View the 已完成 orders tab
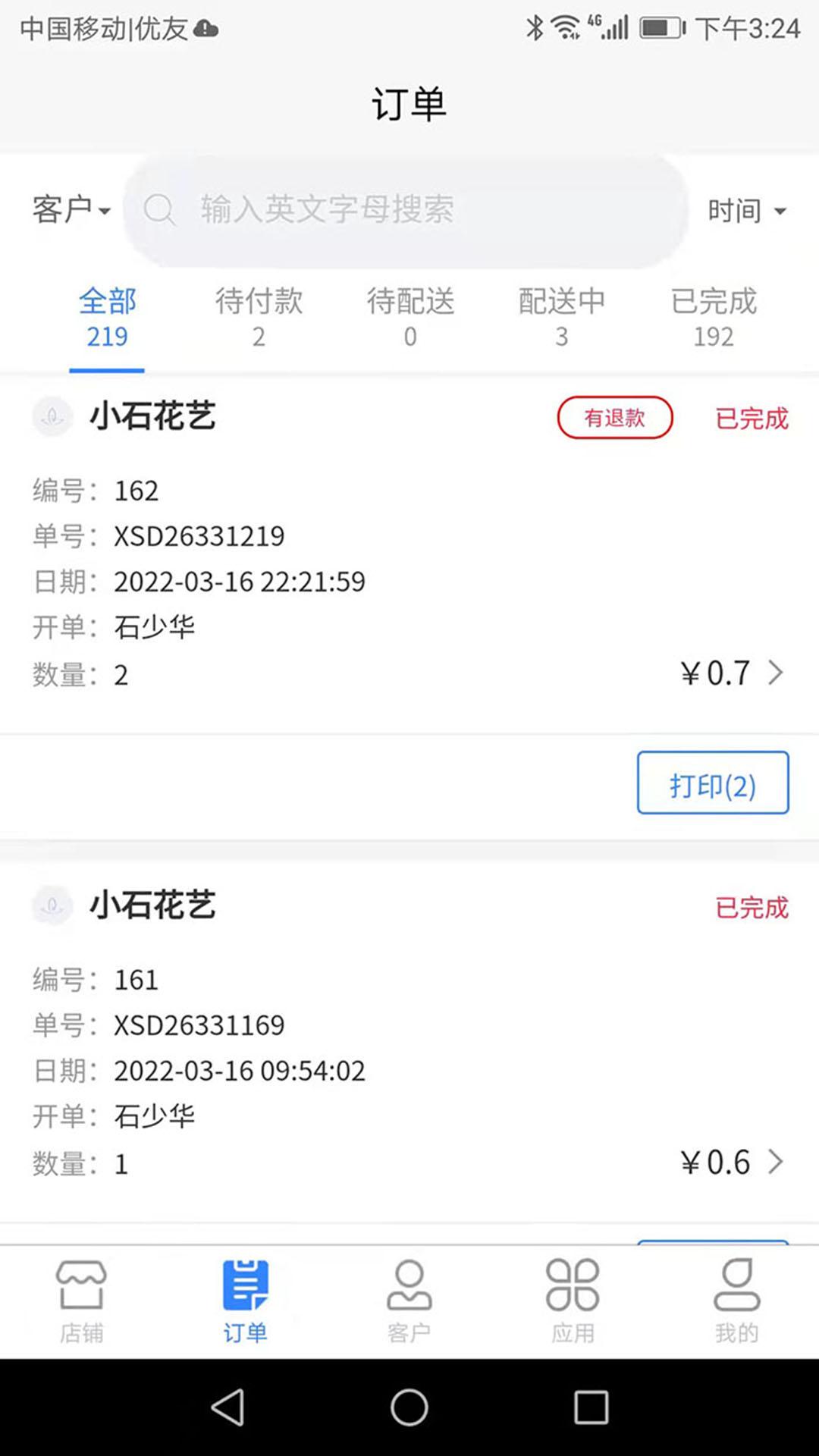The height and width of the screenshot is (1456, 819). pyautogui.click(x=714, y=318)
